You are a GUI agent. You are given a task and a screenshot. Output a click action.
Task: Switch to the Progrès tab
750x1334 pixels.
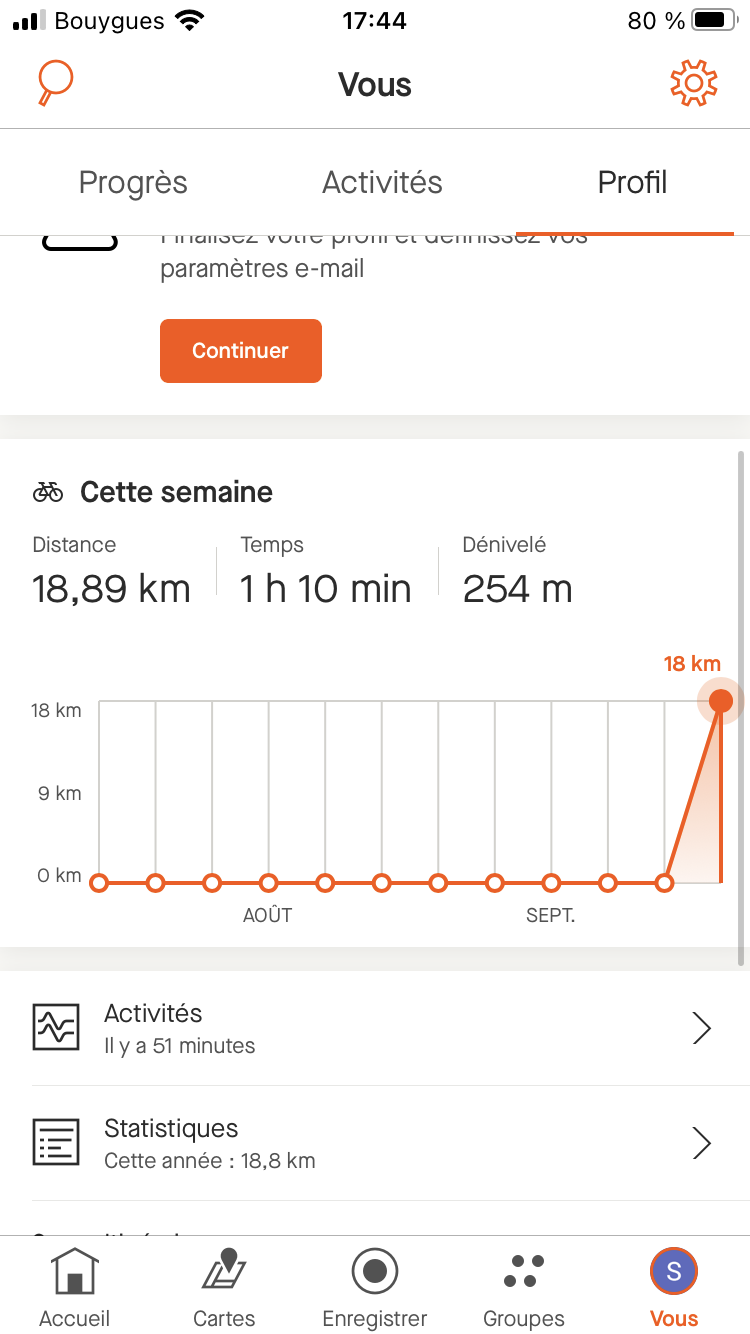tap(133, 183)
